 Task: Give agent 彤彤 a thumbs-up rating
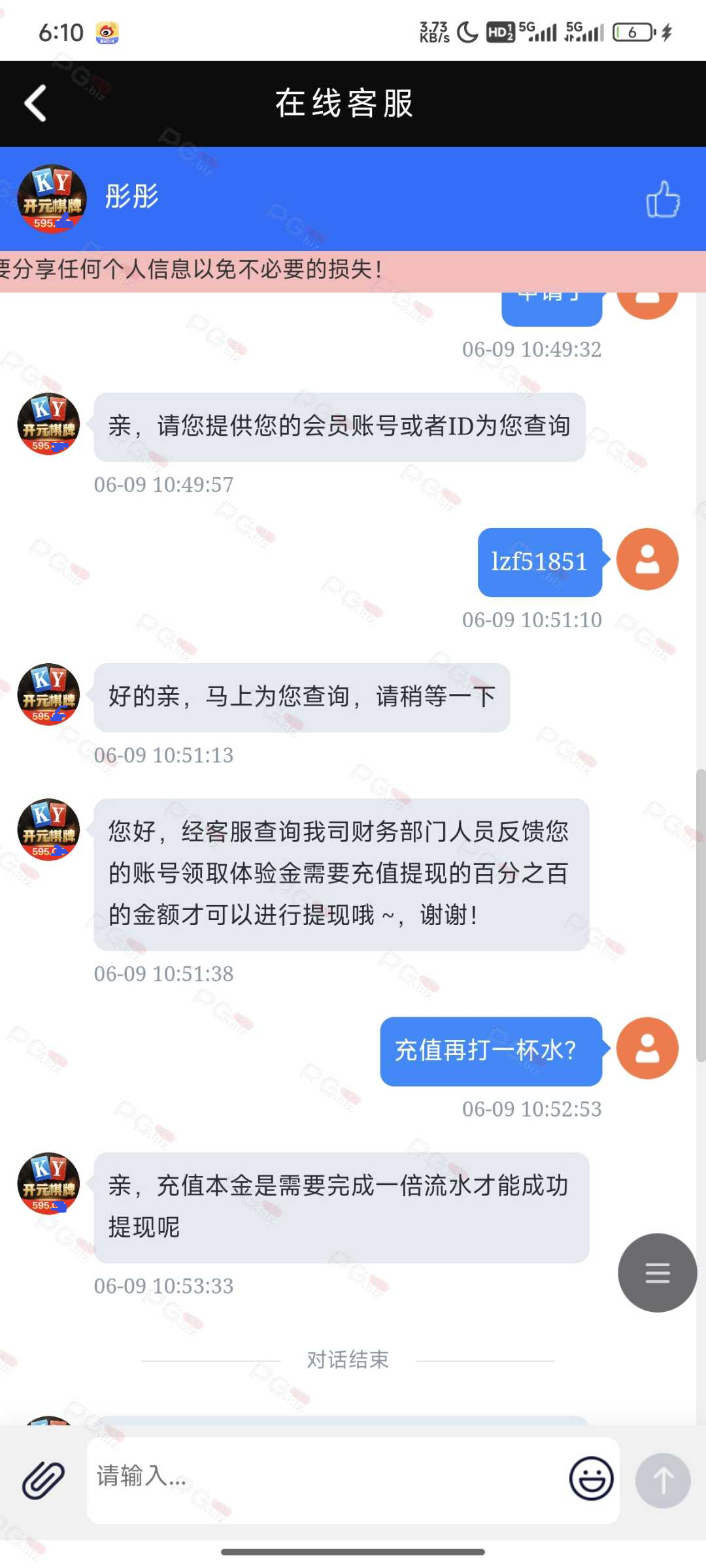tap(663, 199)
